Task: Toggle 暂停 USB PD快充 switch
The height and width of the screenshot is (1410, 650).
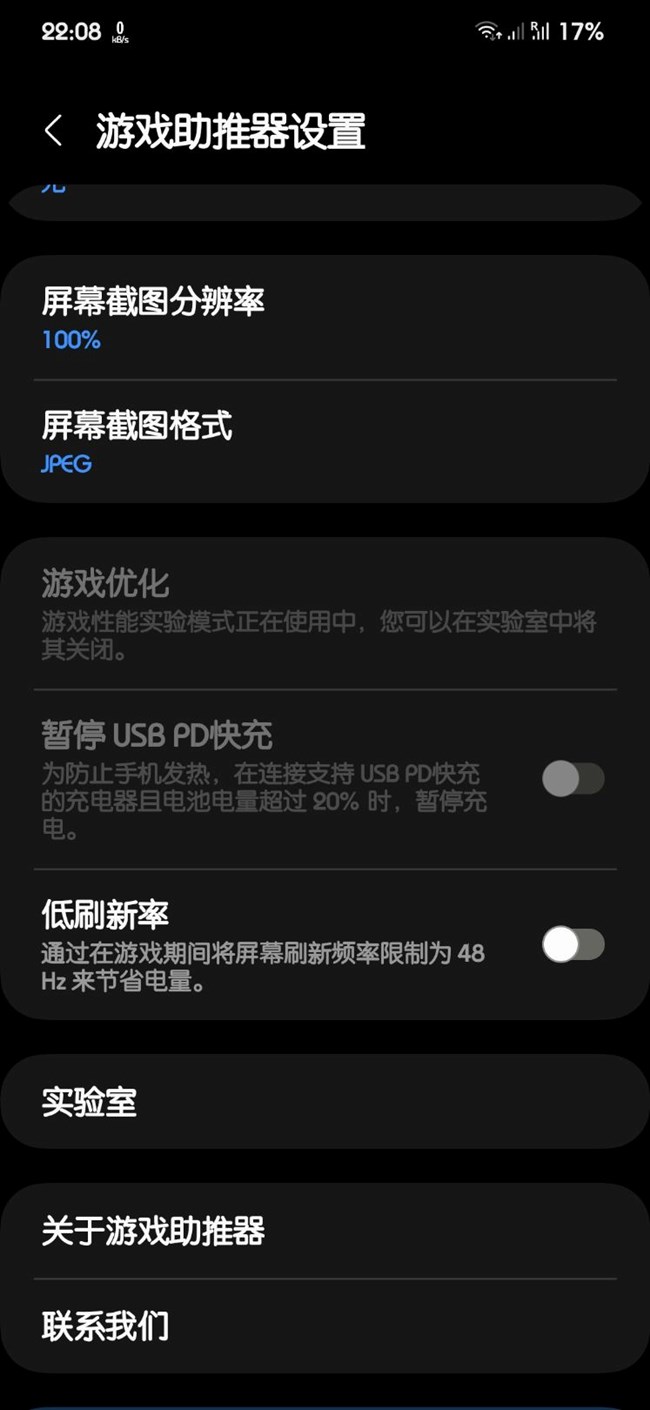Action: [573, 778]
